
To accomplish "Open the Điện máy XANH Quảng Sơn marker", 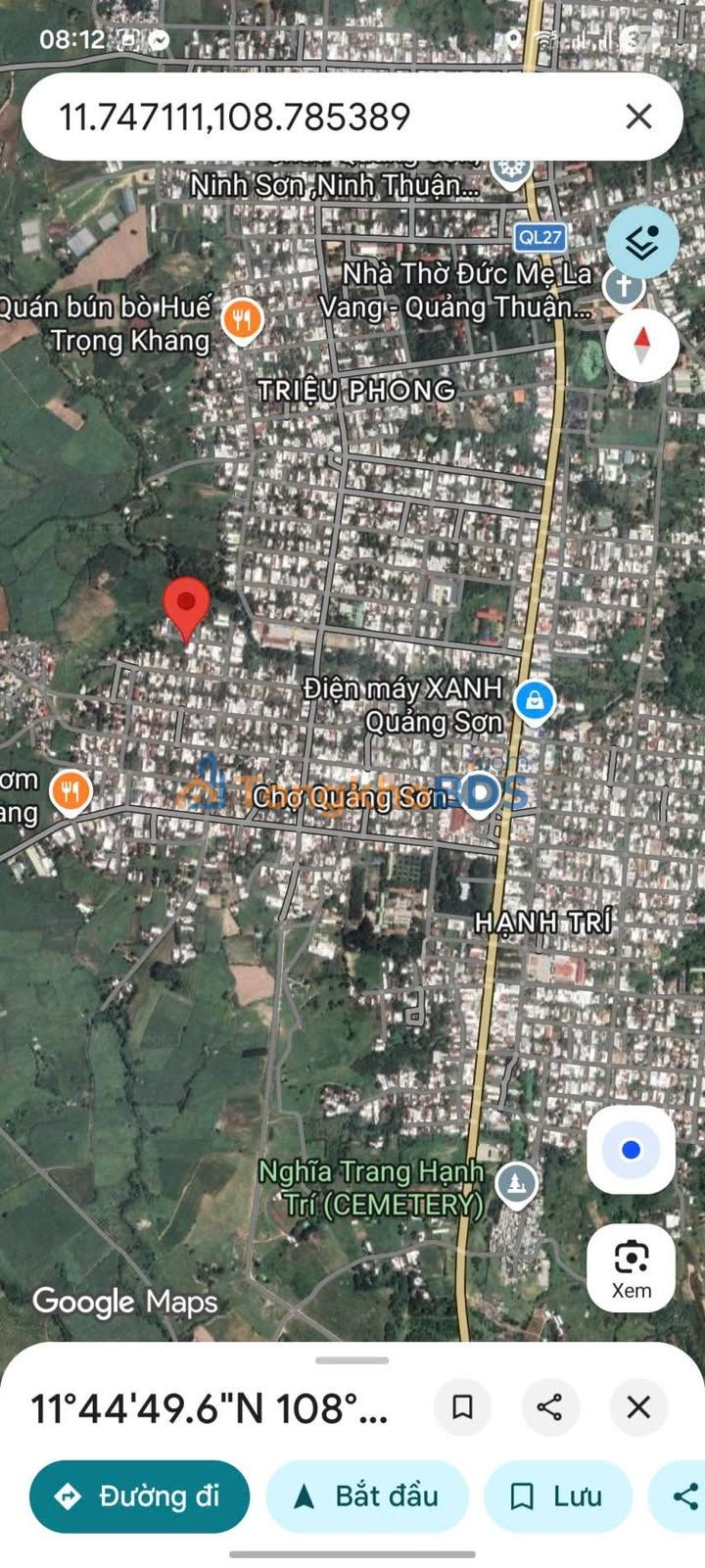I will pyautogui.click(x=535, y=701).
